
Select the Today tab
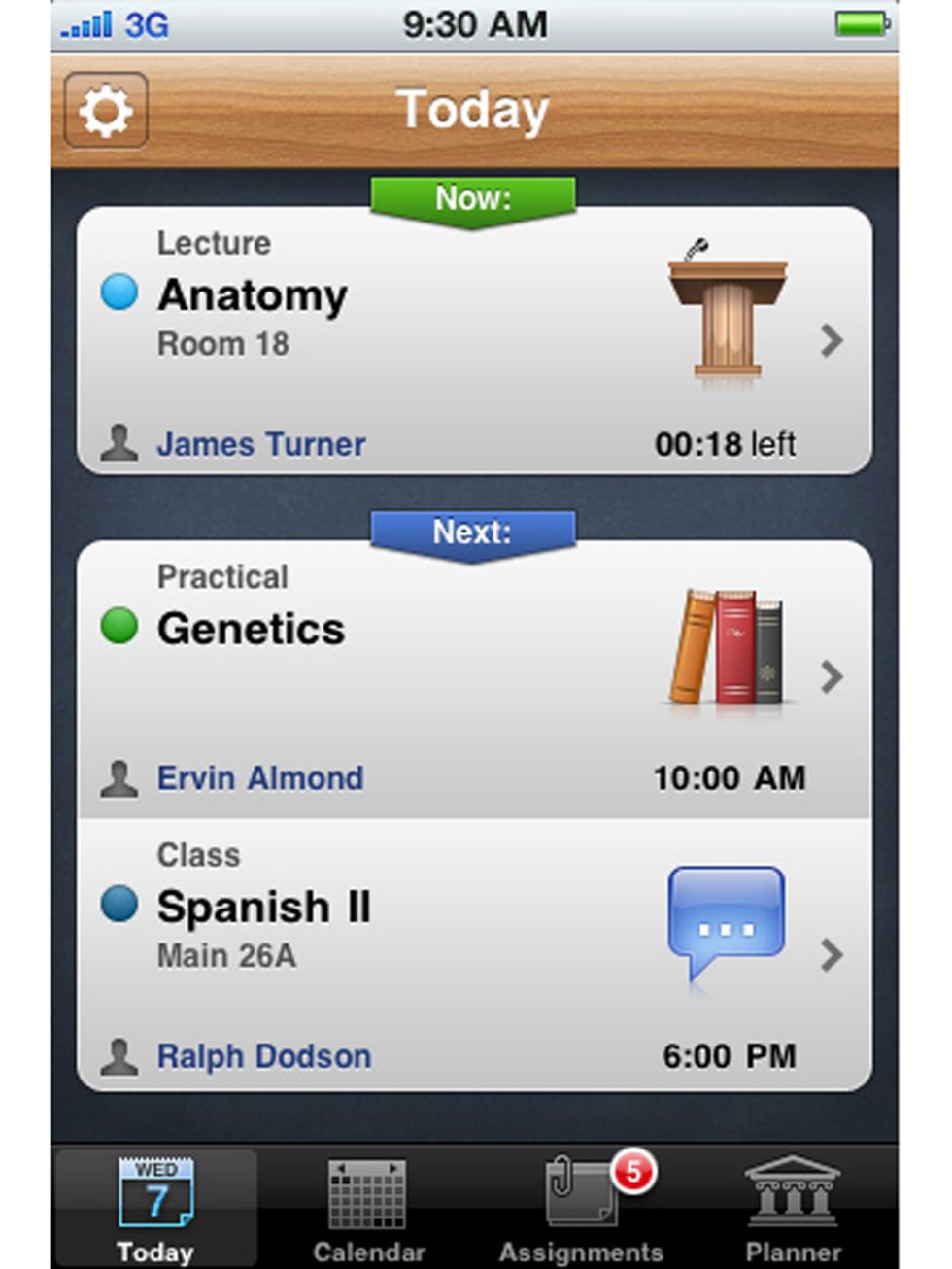tap(155, 1209)
